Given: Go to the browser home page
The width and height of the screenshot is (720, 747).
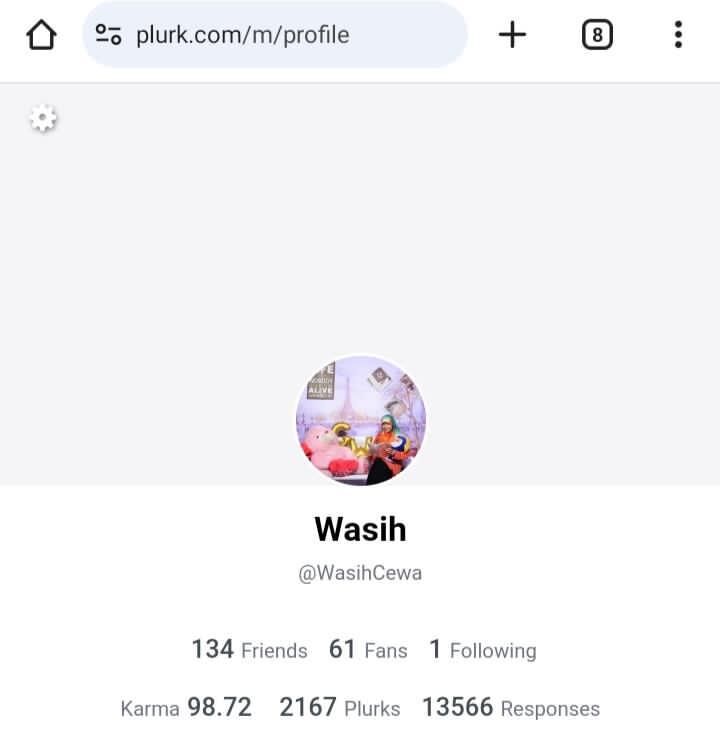Looking at the screenshot, I should [x=41, y=35].
